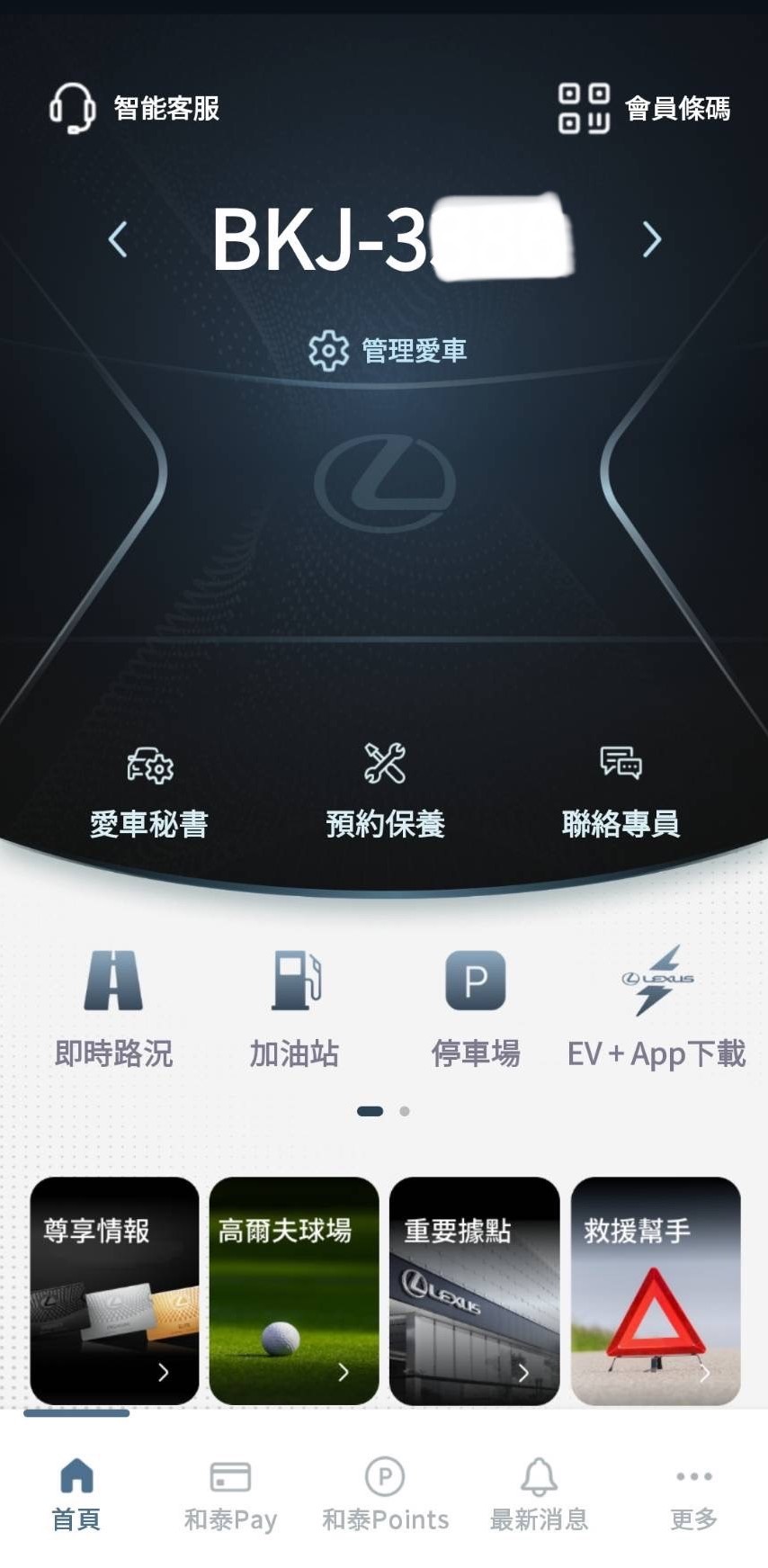Open 智能客服 customer service

click(135, 109)
